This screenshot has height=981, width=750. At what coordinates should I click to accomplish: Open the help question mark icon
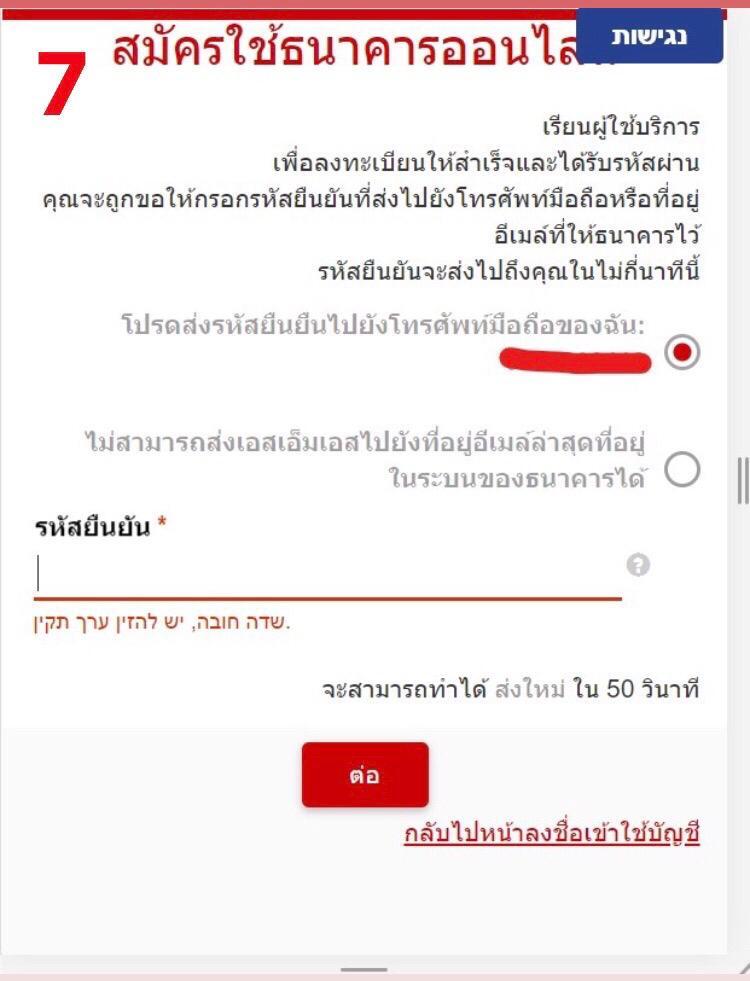[639, 565]
